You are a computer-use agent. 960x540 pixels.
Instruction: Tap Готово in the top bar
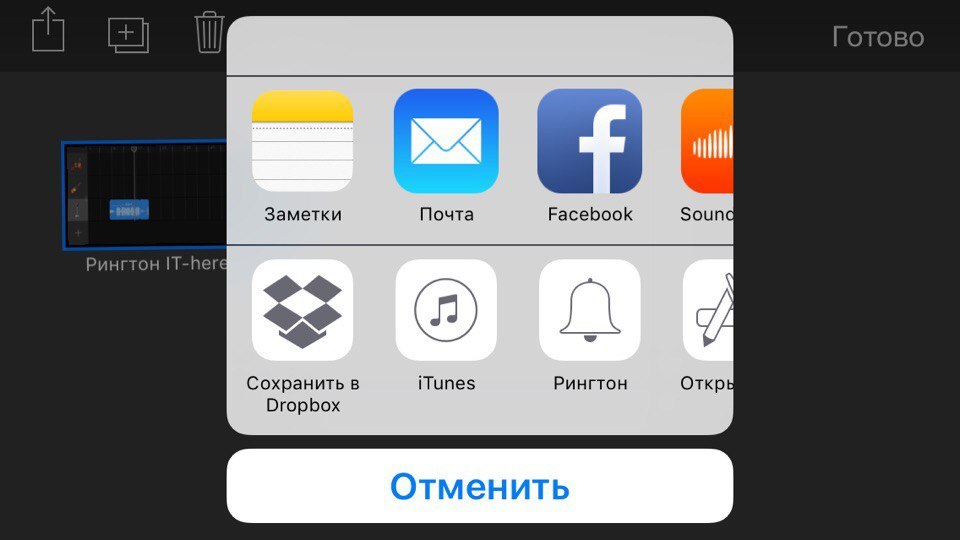(877, 38)
